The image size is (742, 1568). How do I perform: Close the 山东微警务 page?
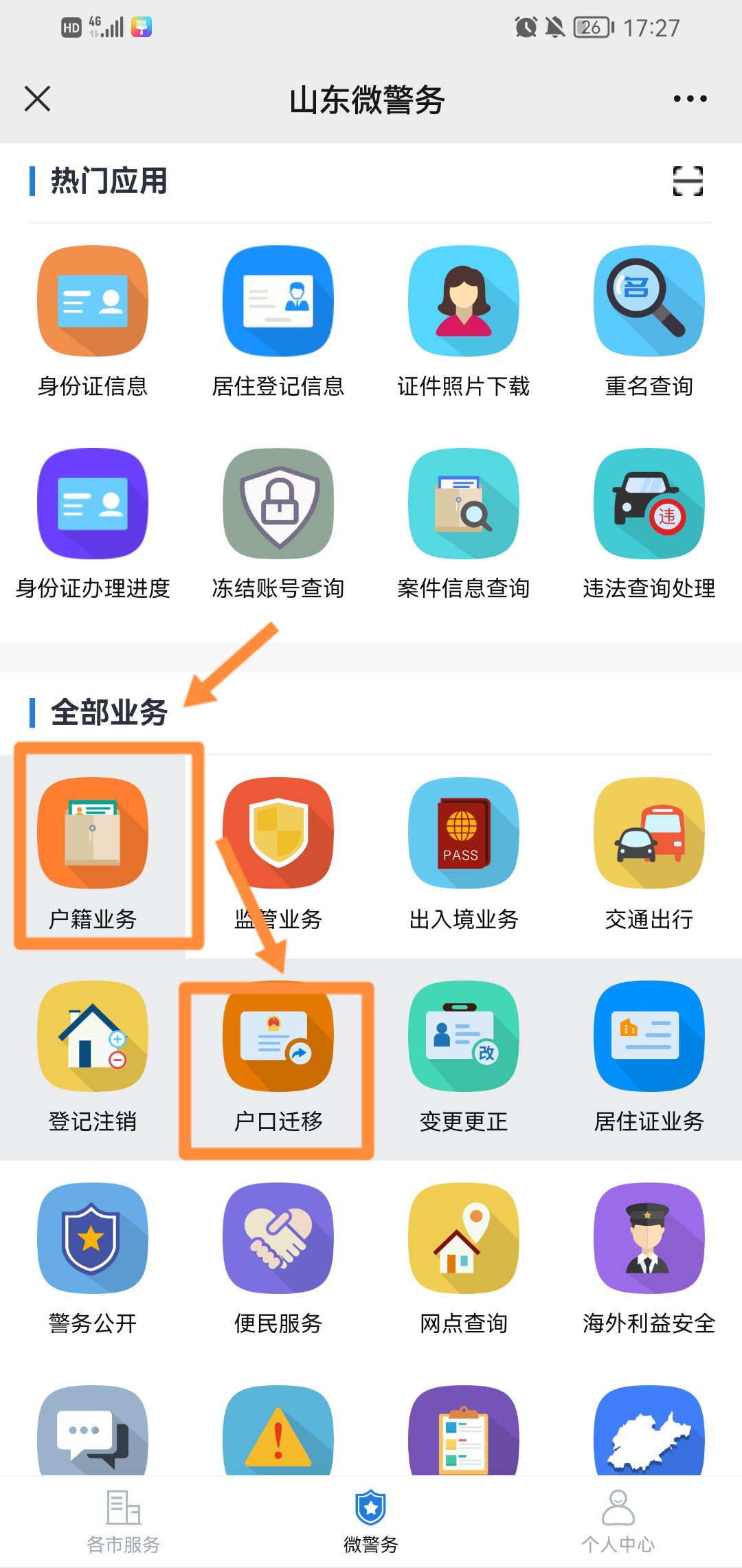click(x=38, y=99)
